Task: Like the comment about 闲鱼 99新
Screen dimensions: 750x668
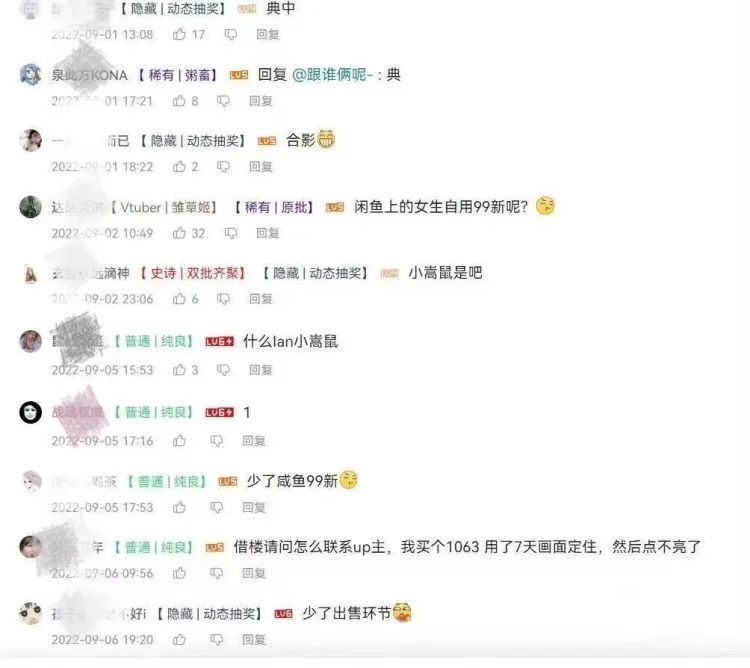Action: coord(180,233)
